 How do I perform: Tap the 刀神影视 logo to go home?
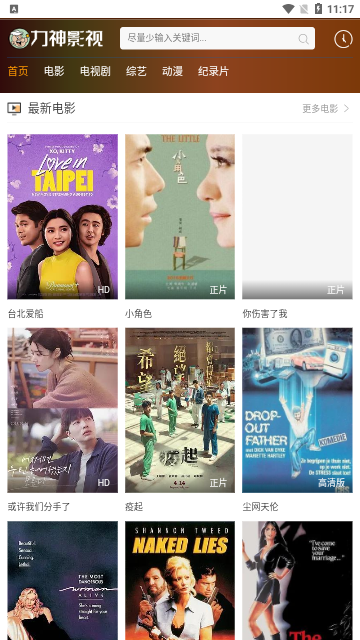point(56,38)
